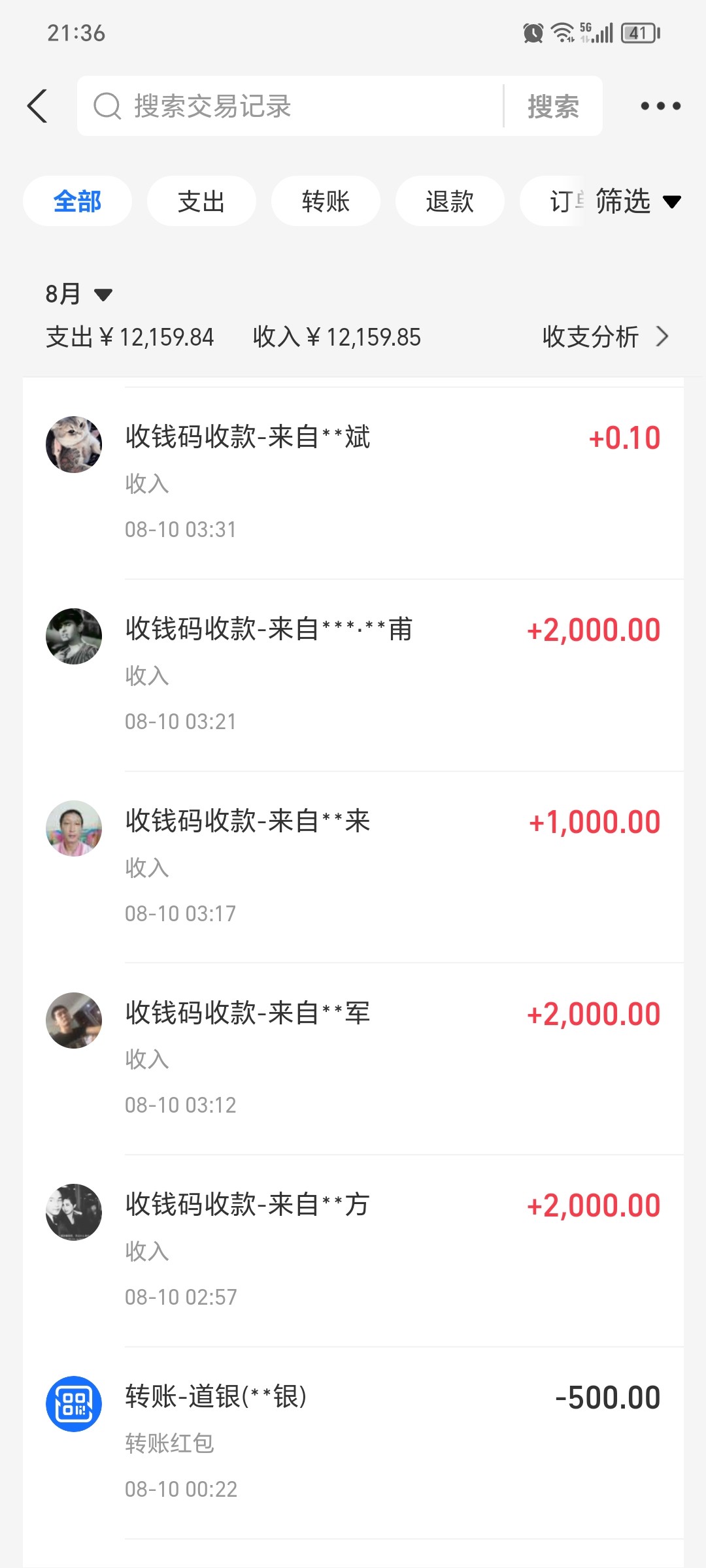The image size is (706, 1568).
Task: Go back using the top-left arrow
Action: (37, 106)
